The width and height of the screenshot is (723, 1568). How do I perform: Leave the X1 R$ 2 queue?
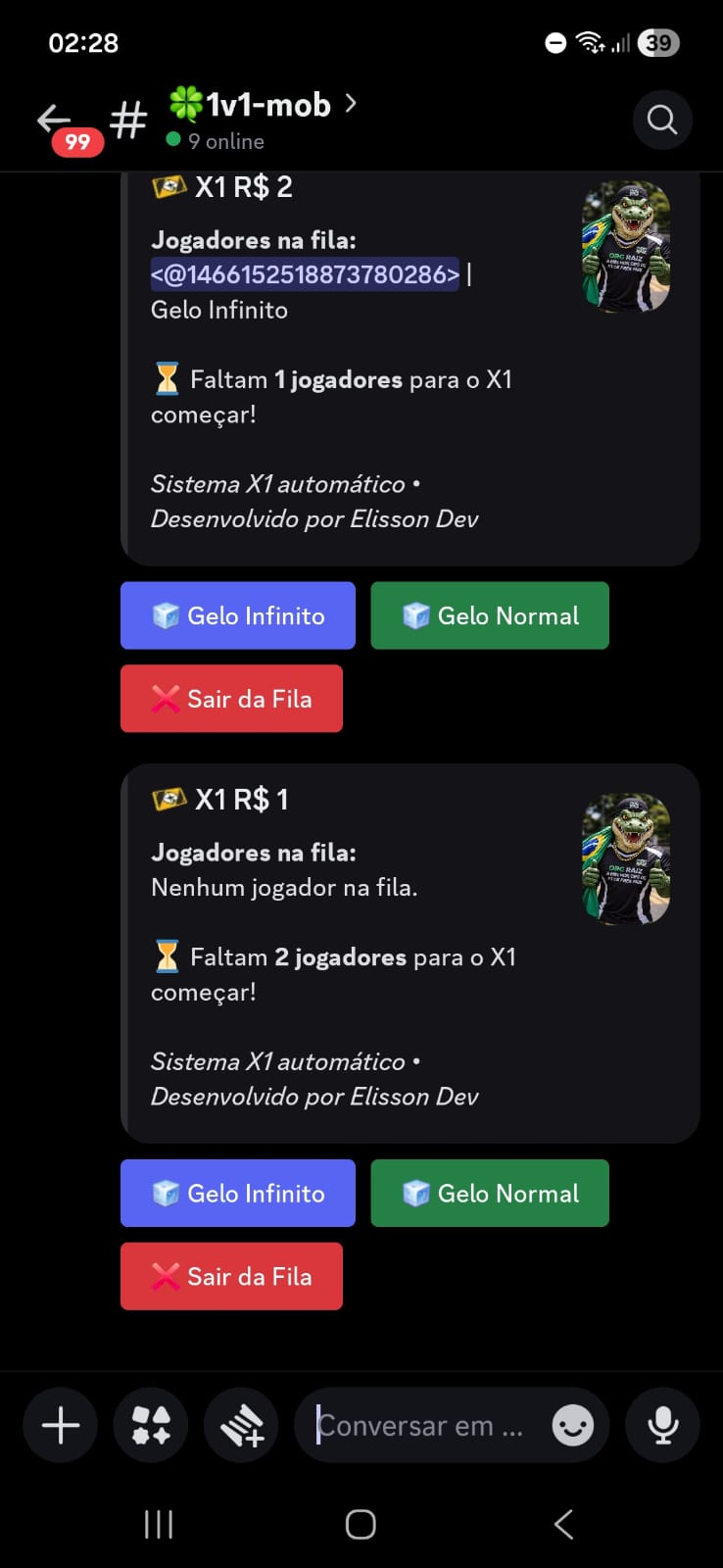(231, 699)
